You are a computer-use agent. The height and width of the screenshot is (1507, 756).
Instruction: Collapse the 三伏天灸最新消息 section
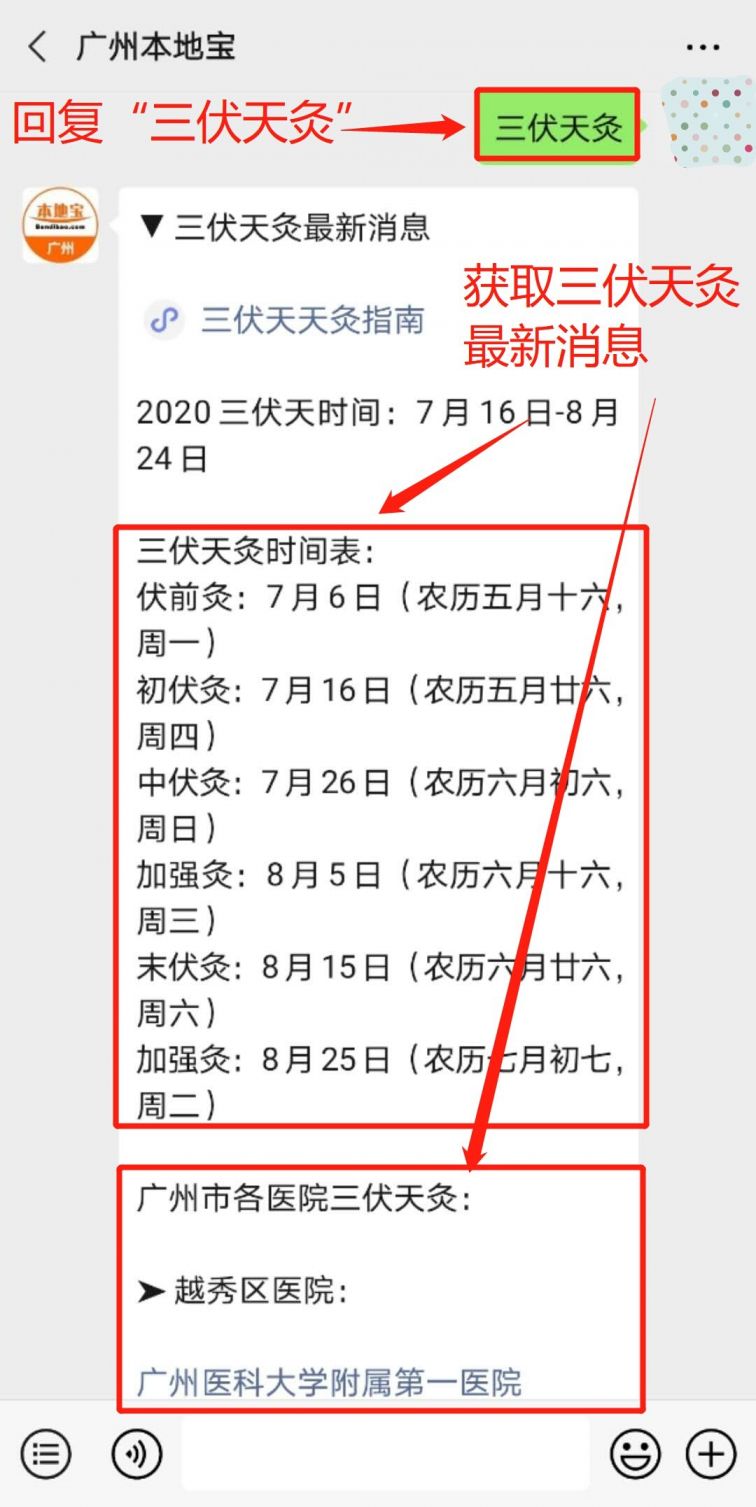tap(151, 225)
